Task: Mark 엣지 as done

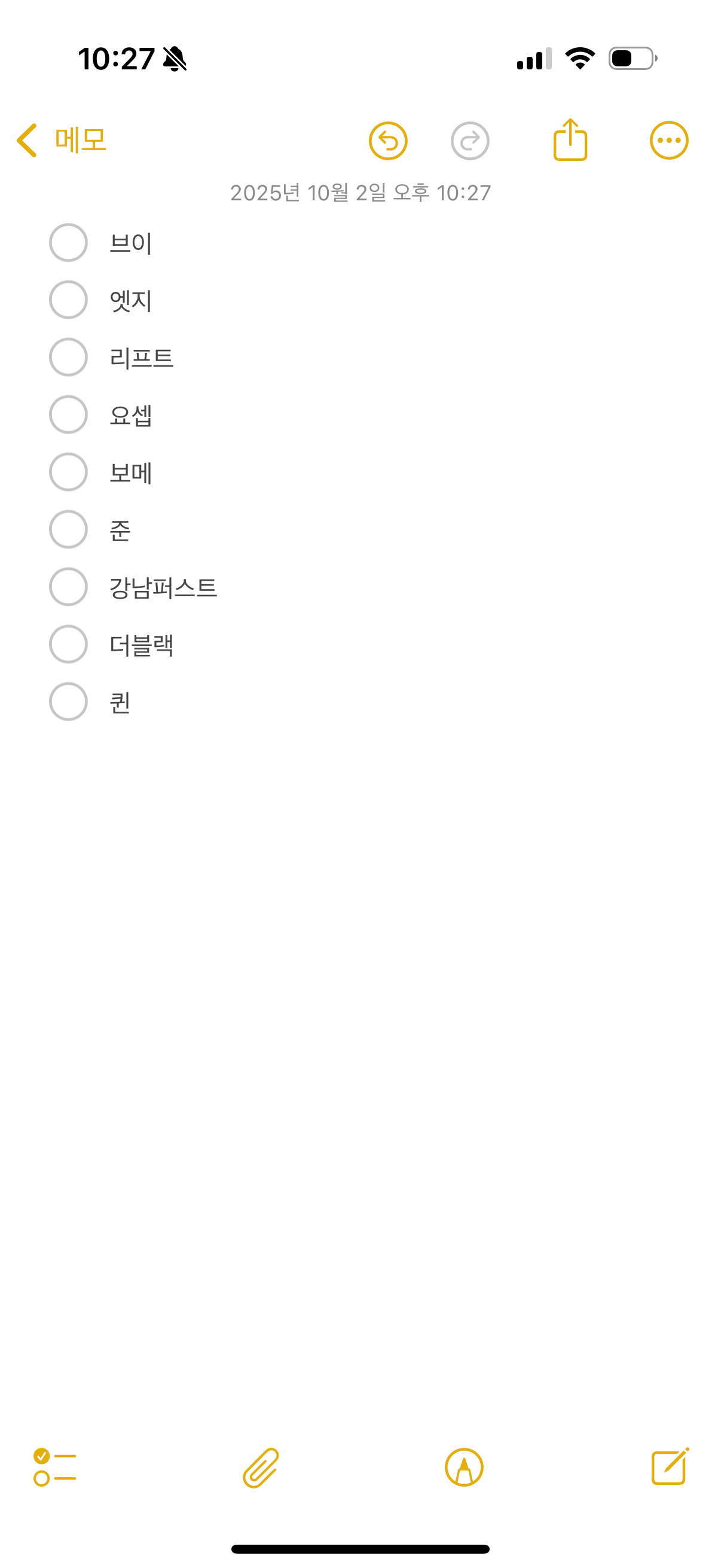Action: pyautogui.click(x=68, y=300)
